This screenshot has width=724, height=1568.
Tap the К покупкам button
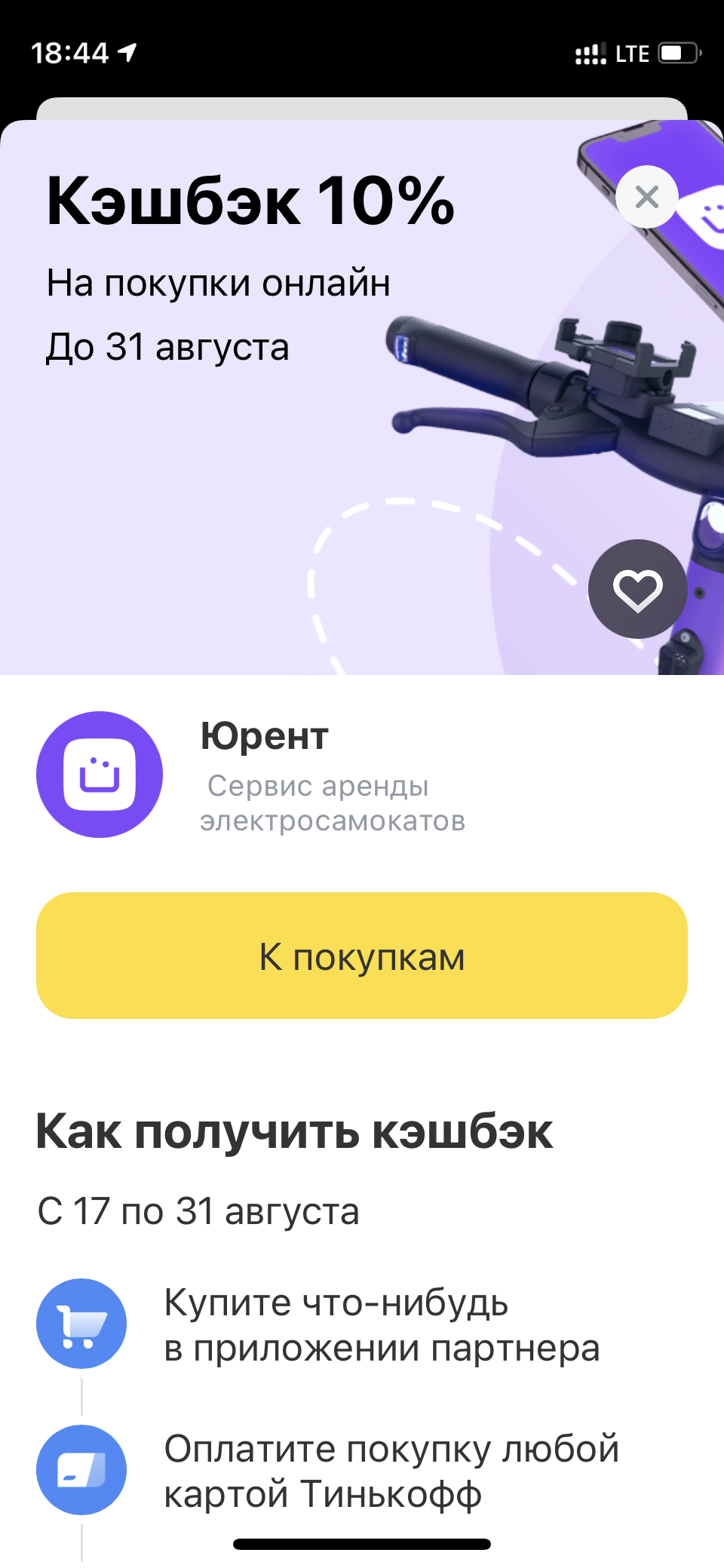(x=362, y=956)
